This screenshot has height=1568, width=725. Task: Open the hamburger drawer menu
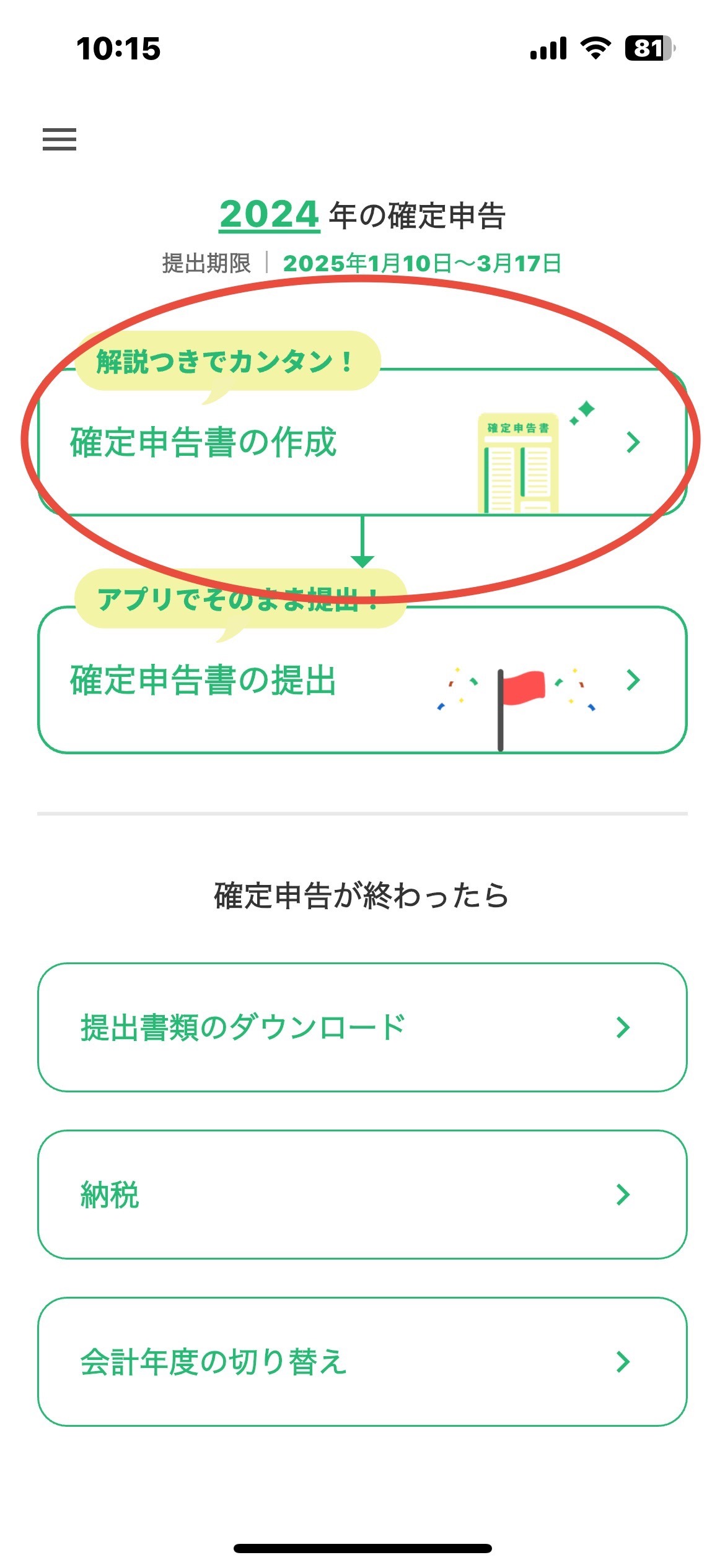(59, 139)
